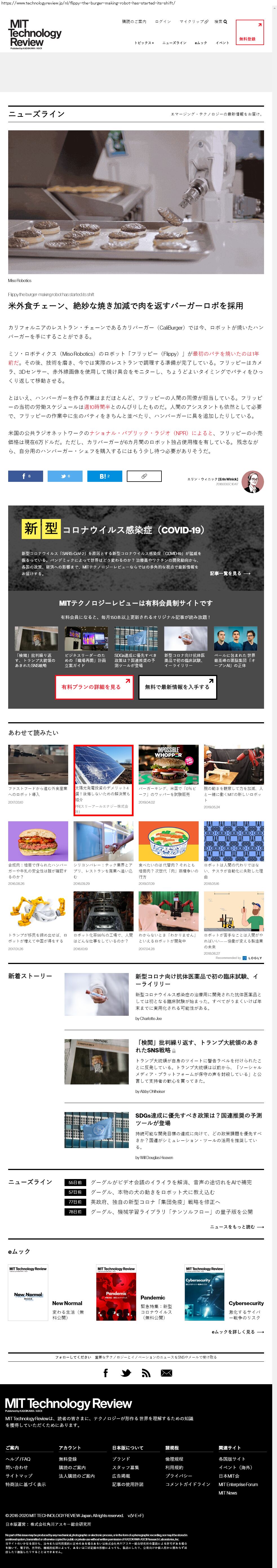Copy the article link

tap(144, 476)
